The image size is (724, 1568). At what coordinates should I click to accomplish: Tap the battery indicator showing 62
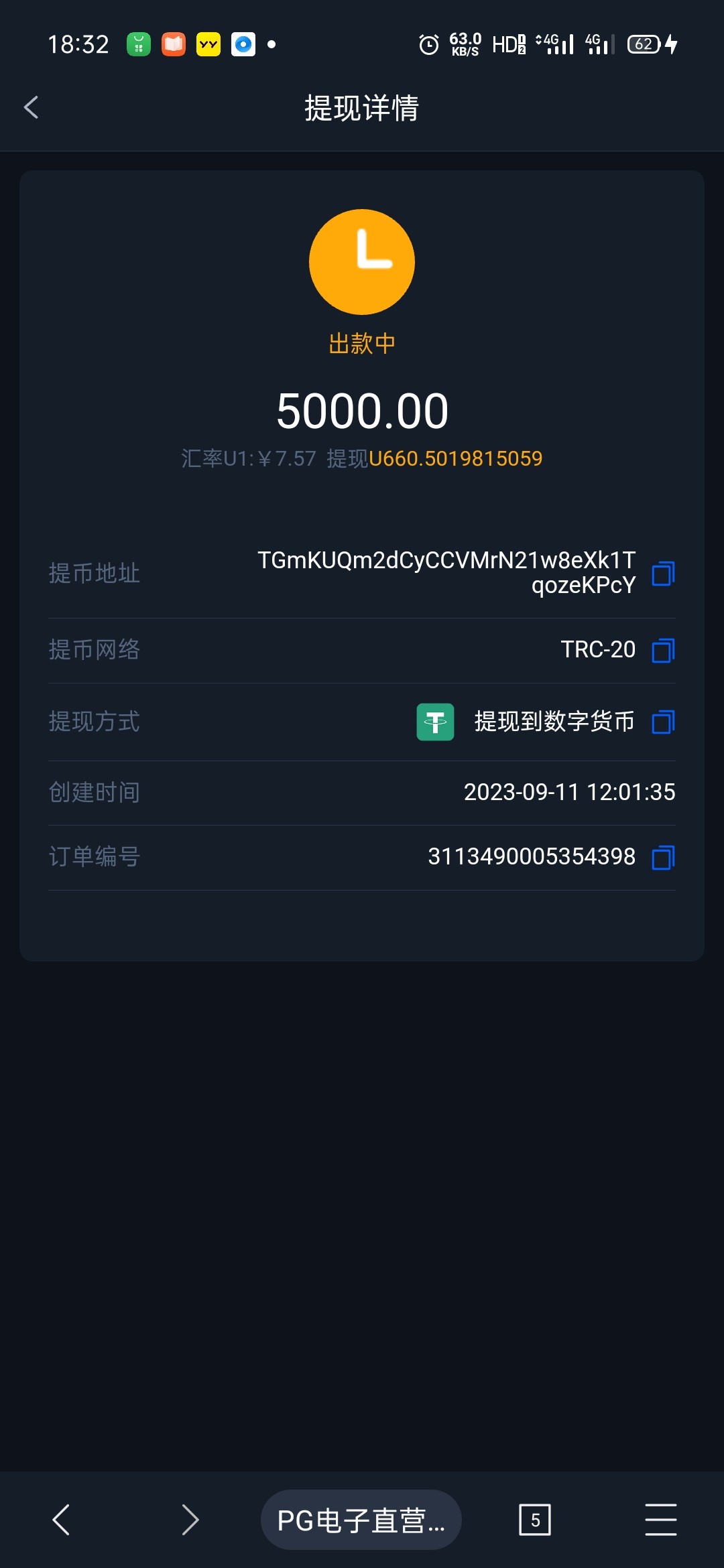(645, 44)
